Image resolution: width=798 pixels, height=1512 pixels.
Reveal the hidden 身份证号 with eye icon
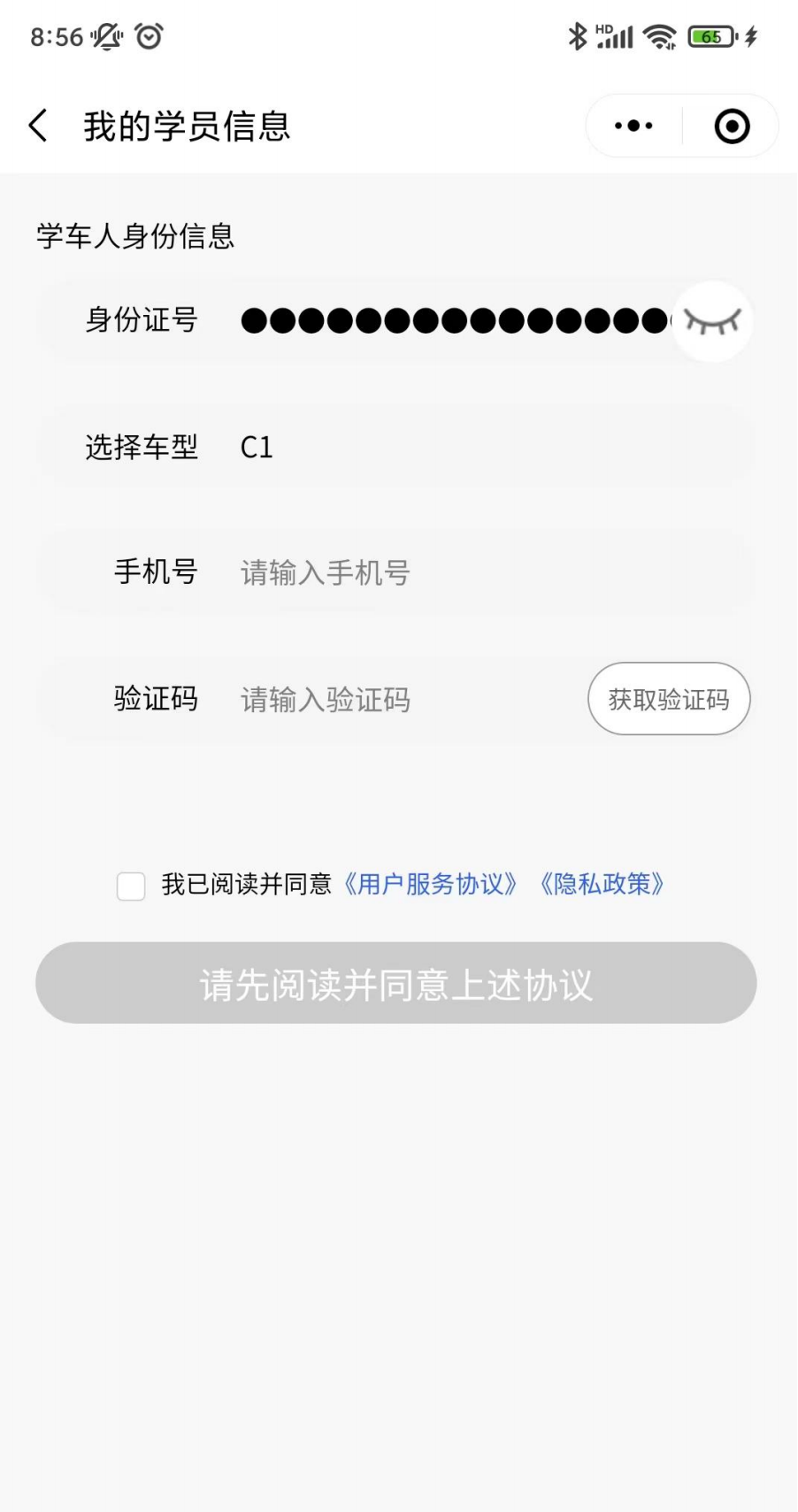pos(712,321)
